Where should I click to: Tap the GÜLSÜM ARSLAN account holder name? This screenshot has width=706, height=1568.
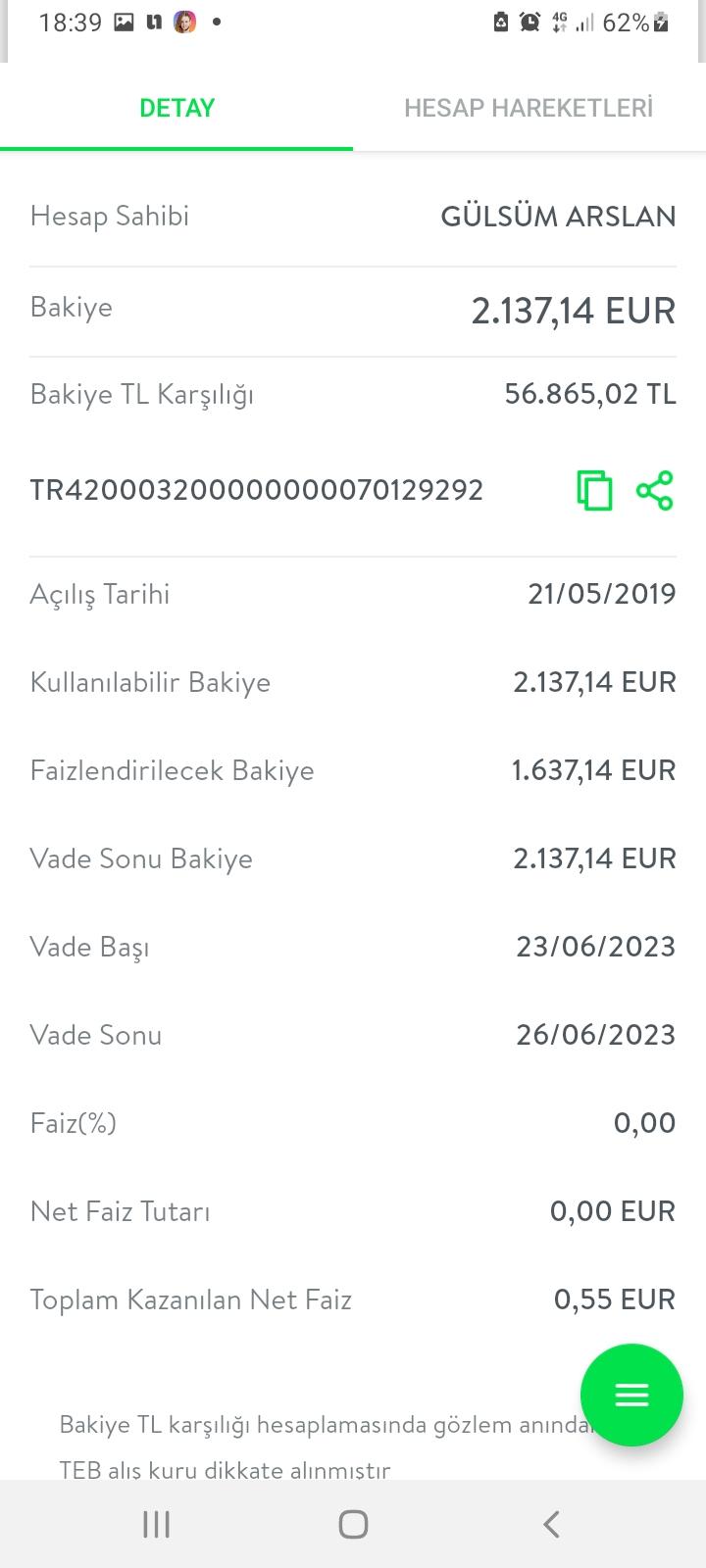pos(557,216)
